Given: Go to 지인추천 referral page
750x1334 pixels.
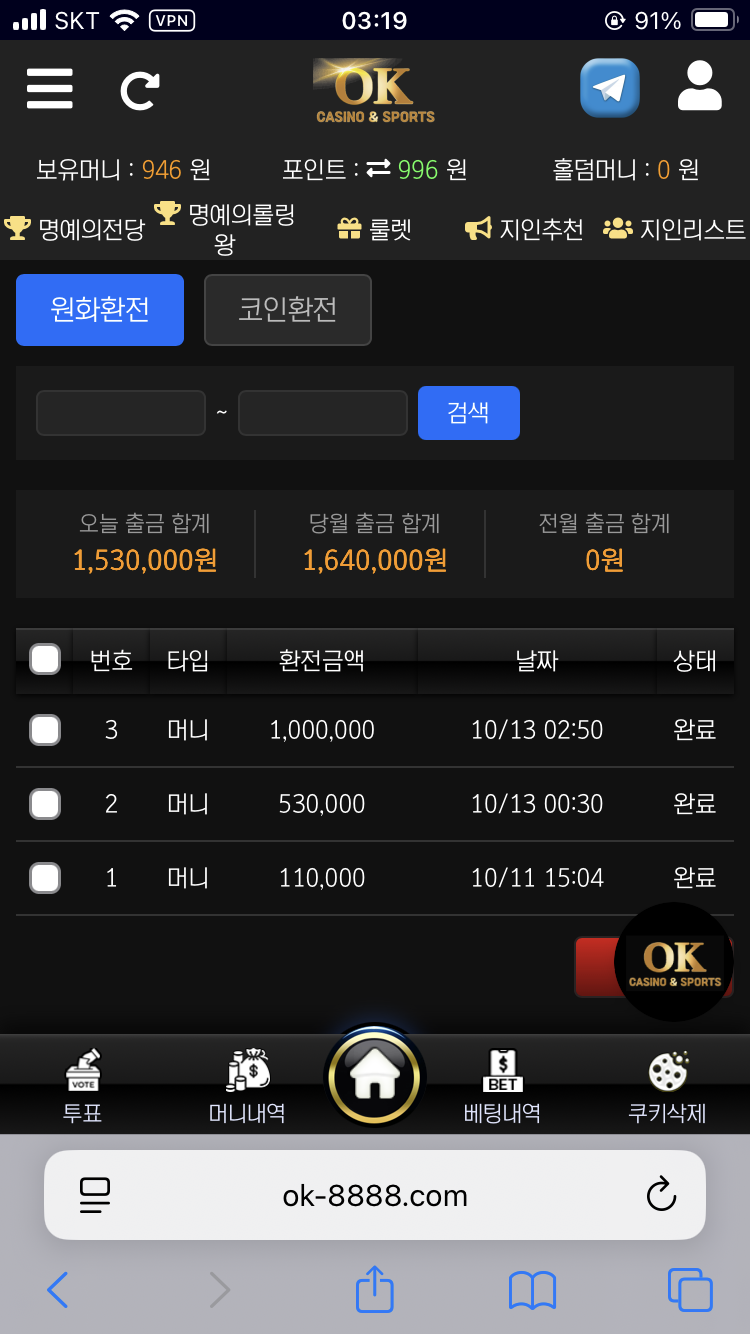Looking at the screenshot, I should 524,229.
